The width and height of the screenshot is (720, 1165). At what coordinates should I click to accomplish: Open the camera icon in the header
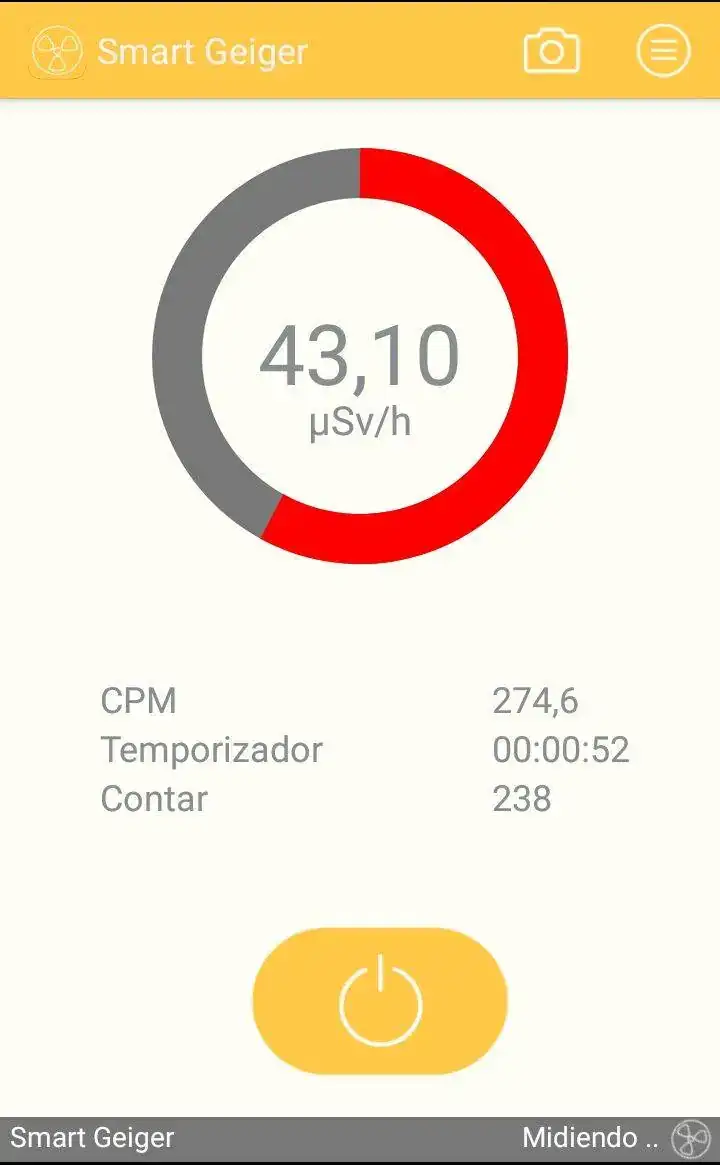(551, 51)
